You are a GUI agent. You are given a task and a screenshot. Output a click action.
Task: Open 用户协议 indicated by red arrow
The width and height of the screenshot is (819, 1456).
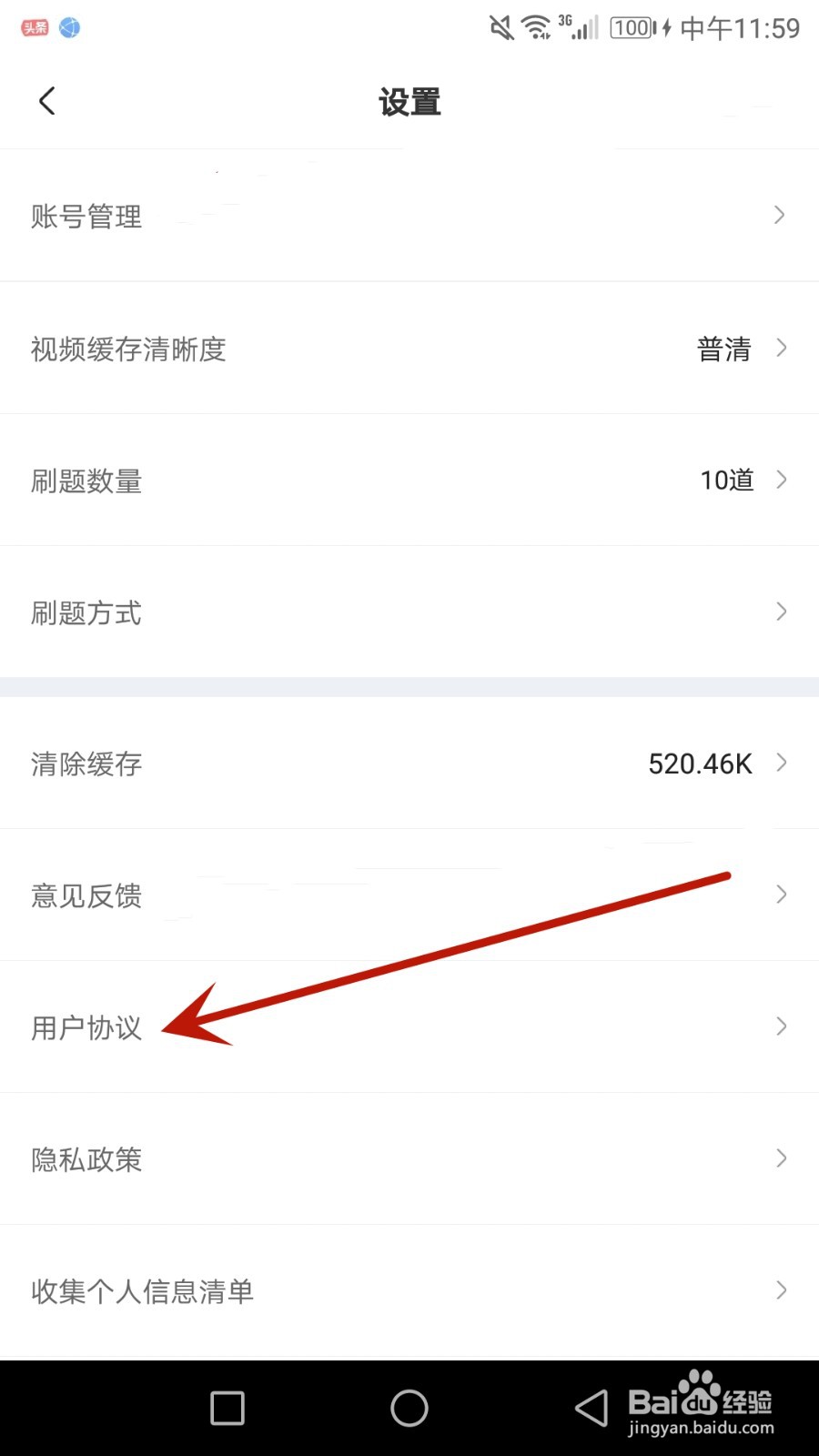coord(86,1028)
